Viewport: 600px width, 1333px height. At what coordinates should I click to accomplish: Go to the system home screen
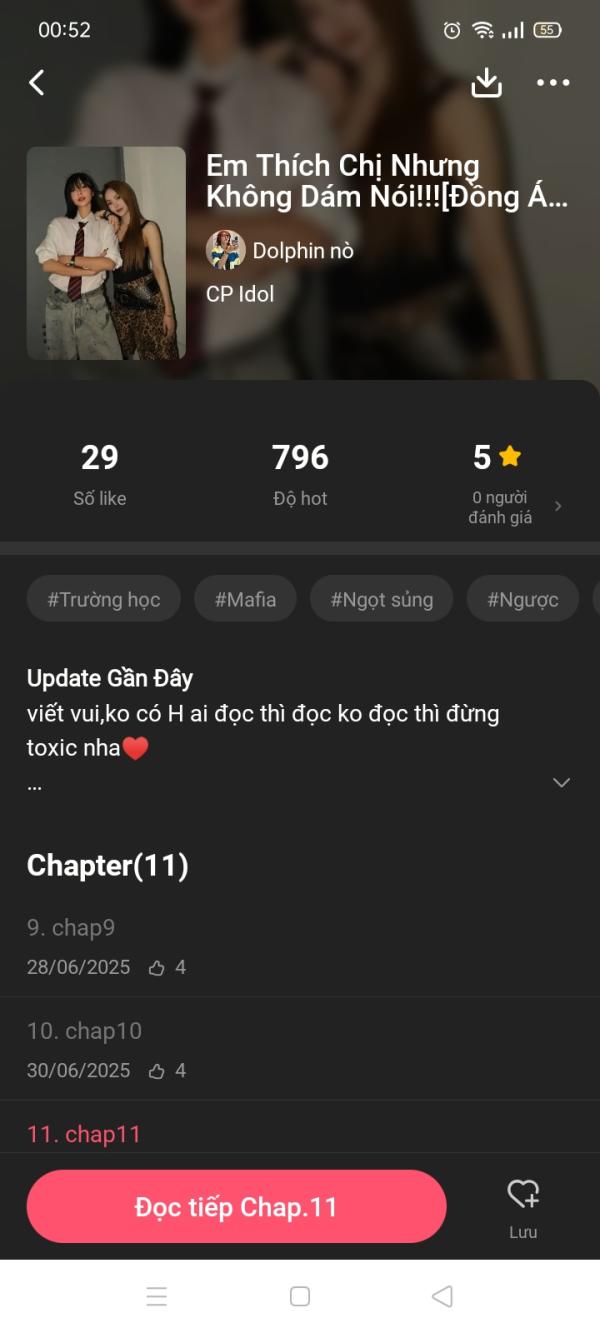click(x=300, y=1296)
